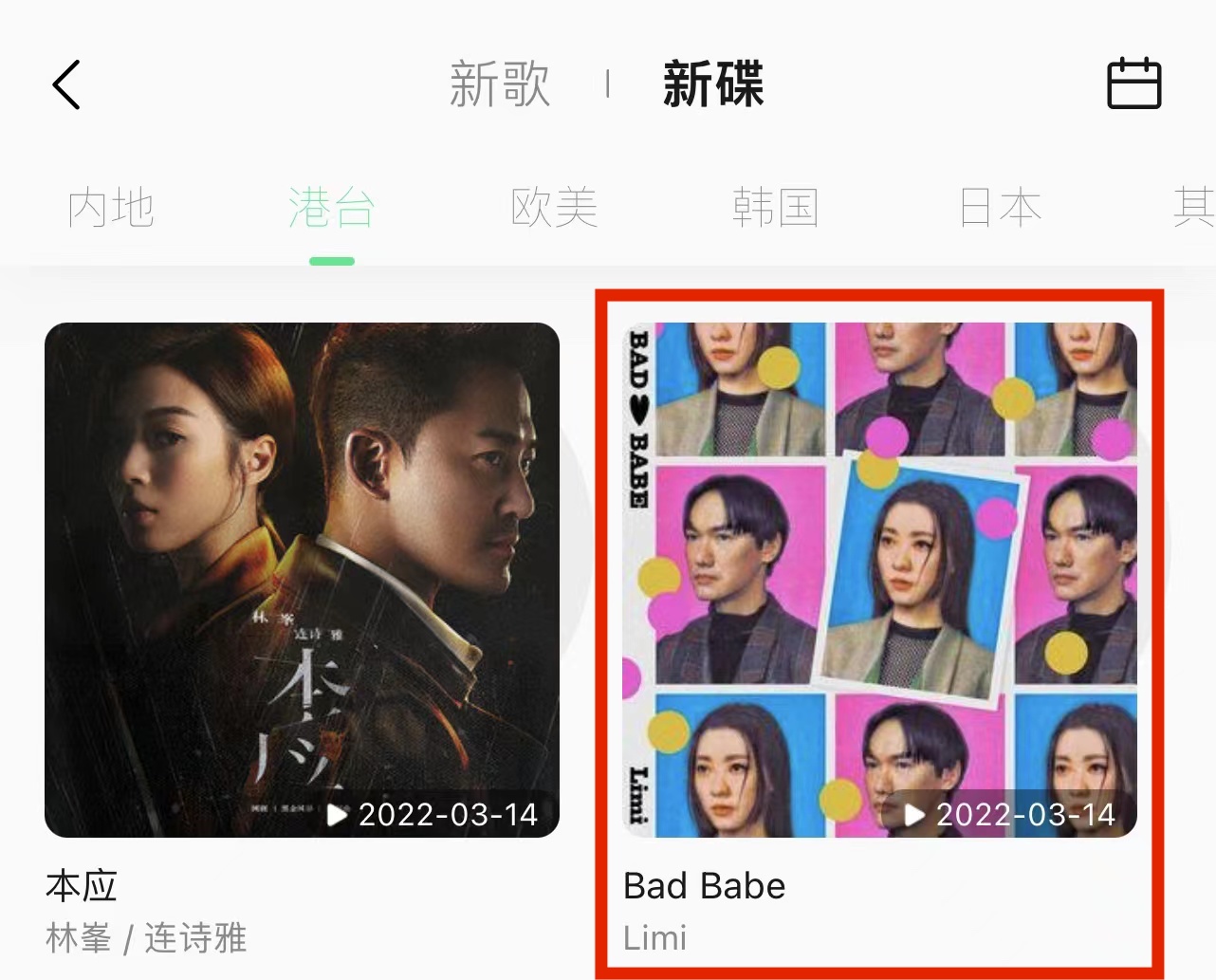The height and width of the screenshot is (980, 1216).
Task: Open the album 本应 by 林峯 / 连诗雅
Action: tap(302, 580)
